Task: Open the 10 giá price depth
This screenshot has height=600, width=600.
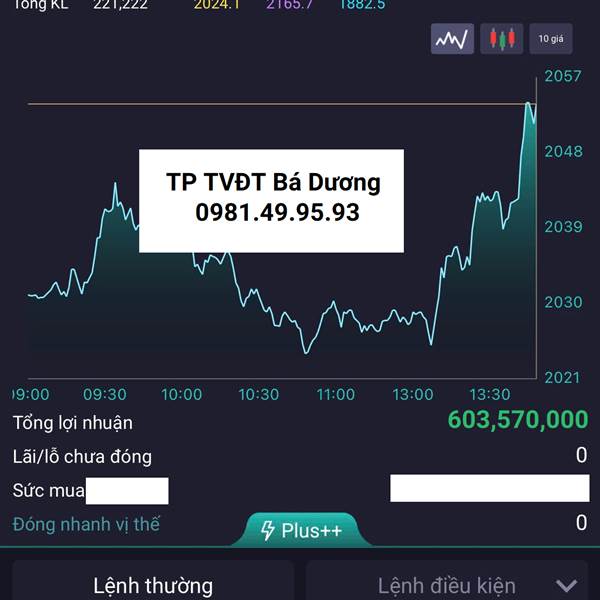Action: point(551,39)
